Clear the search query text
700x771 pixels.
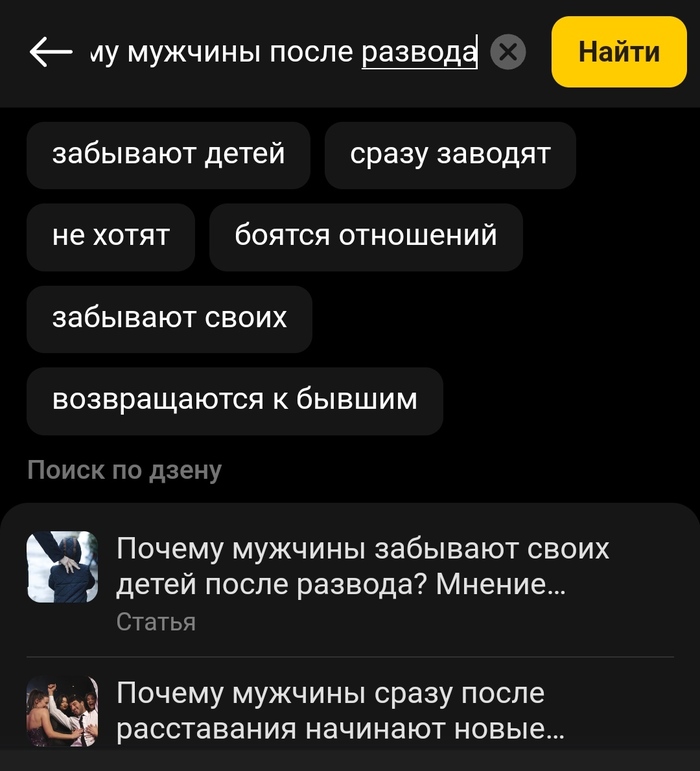(x=508, y=52)
